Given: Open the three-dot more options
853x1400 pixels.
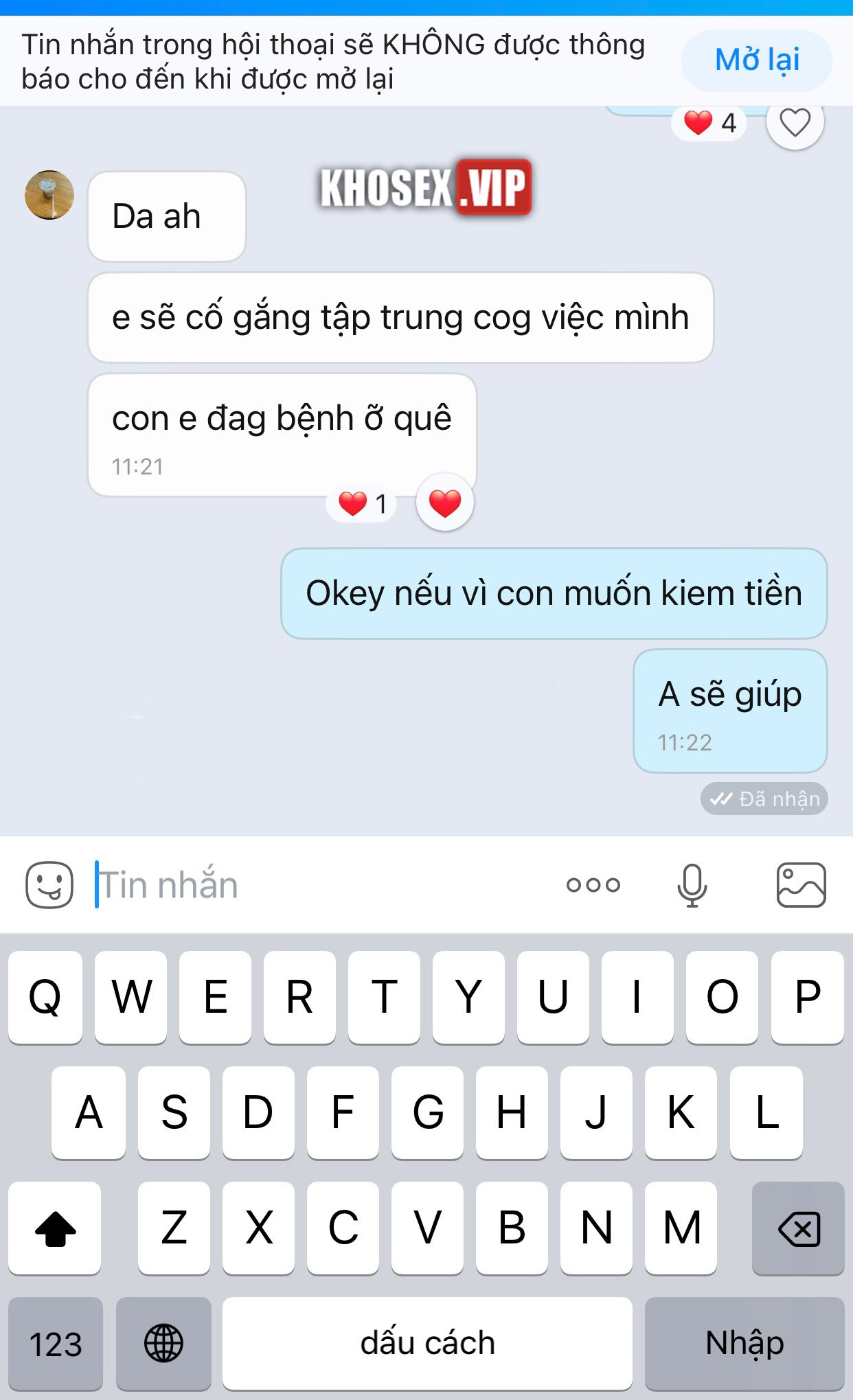Looking at the screenshot, I should 593,885.
